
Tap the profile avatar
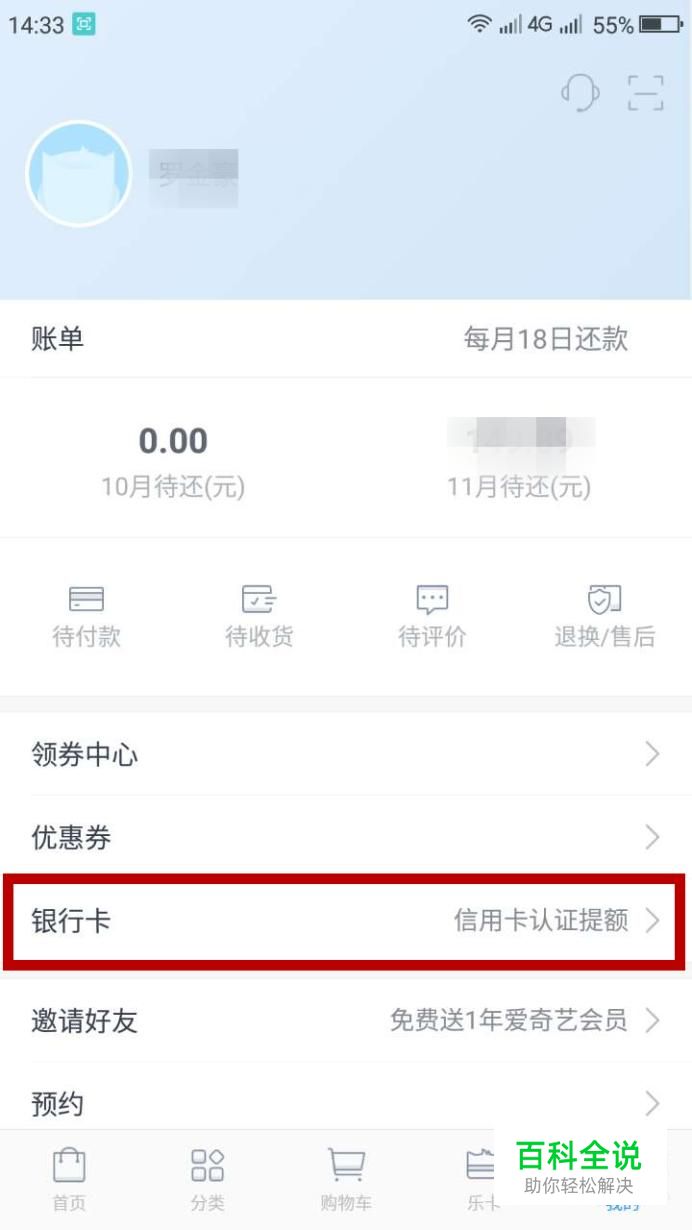click(79, 173)
